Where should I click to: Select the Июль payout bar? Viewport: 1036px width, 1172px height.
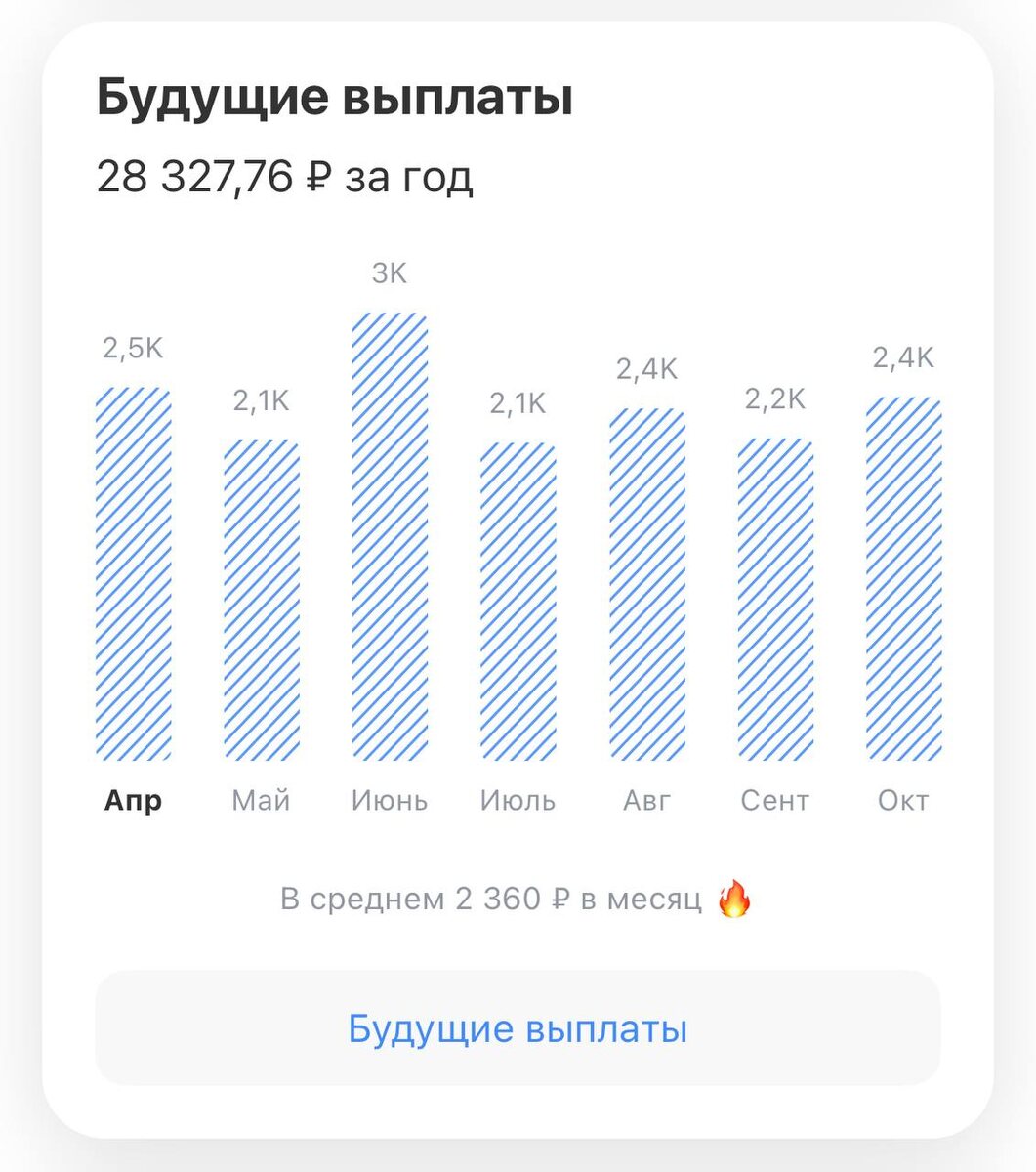pyautogui.click(x=518, y=602)
